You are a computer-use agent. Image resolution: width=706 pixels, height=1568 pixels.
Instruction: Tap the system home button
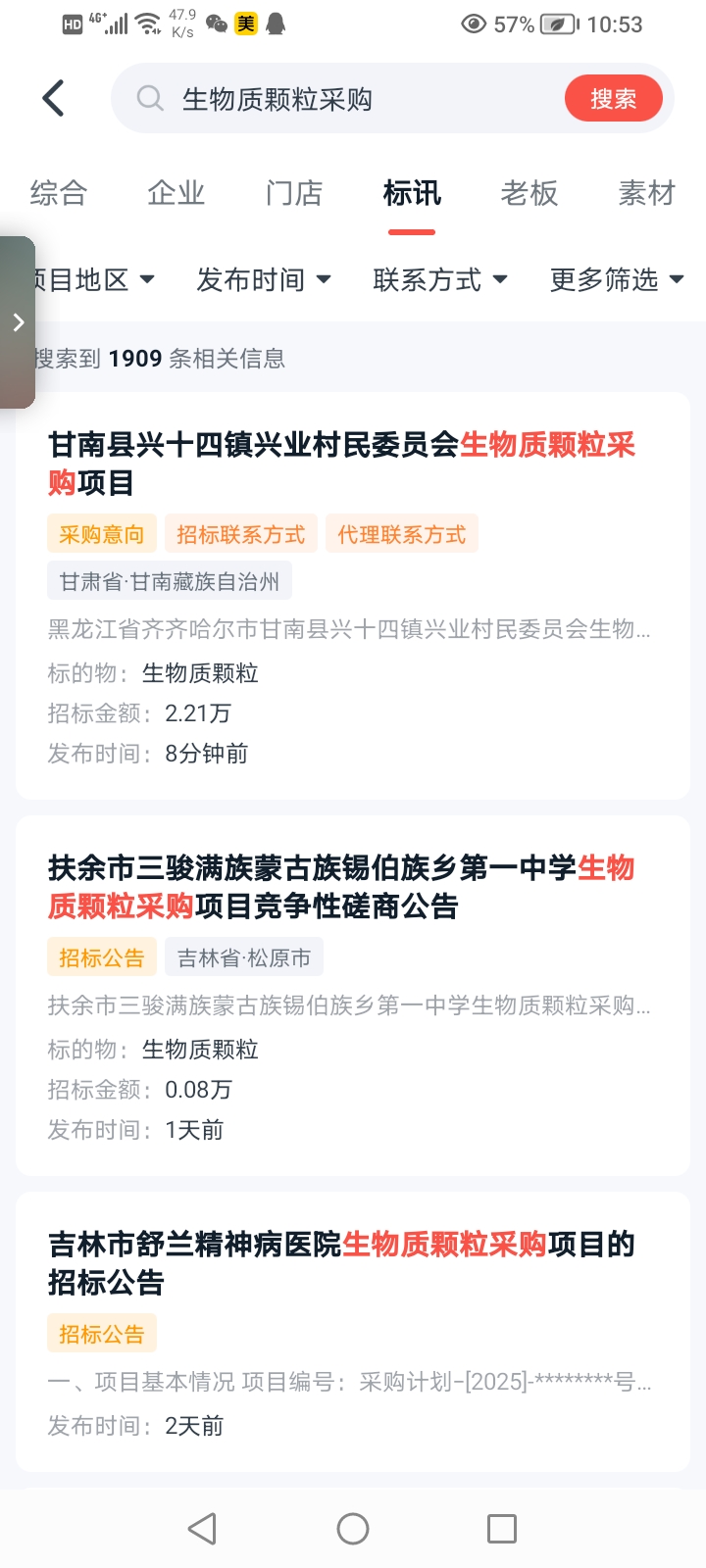click(x=353, y=1529)
